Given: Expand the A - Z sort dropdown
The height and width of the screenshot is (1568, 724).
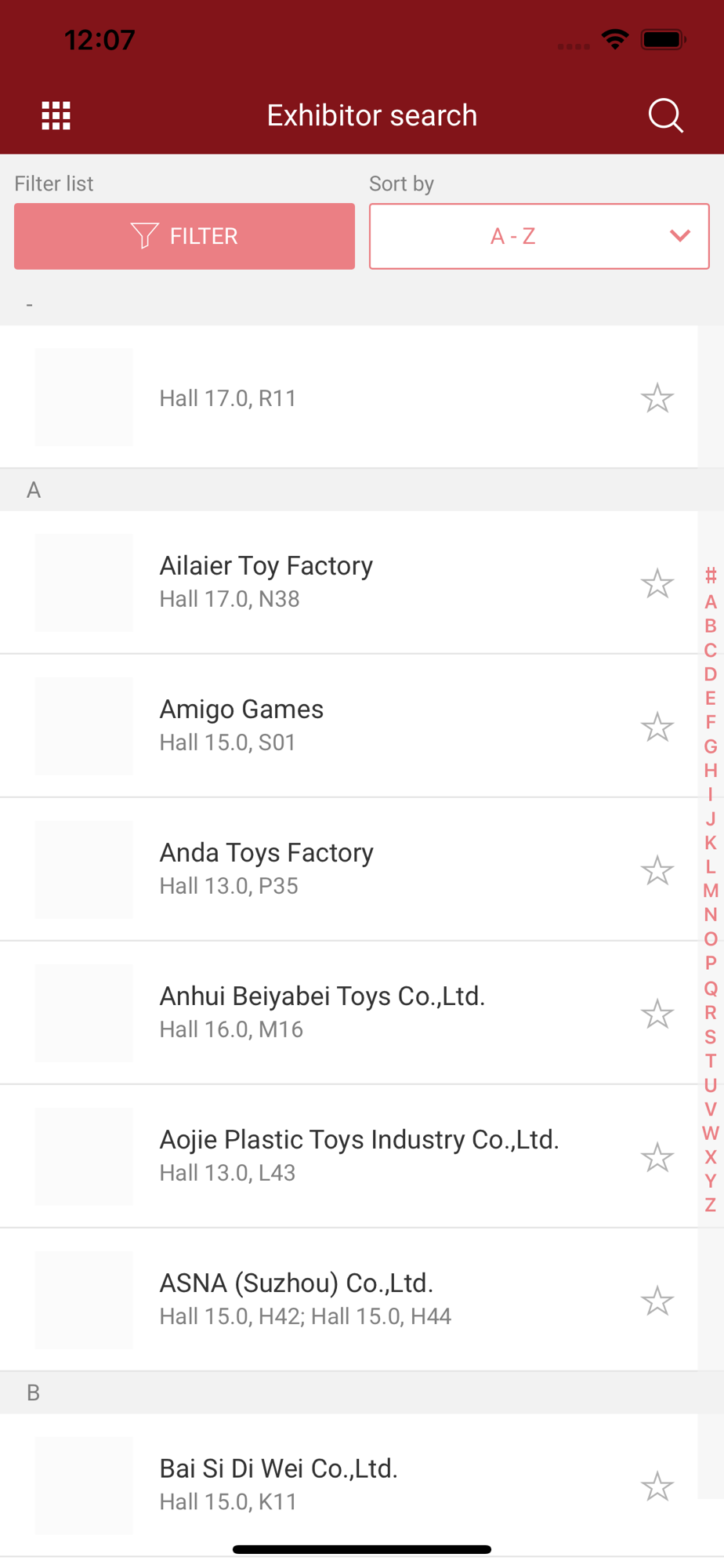Looking at the screenshot, I should click(539, 236).
